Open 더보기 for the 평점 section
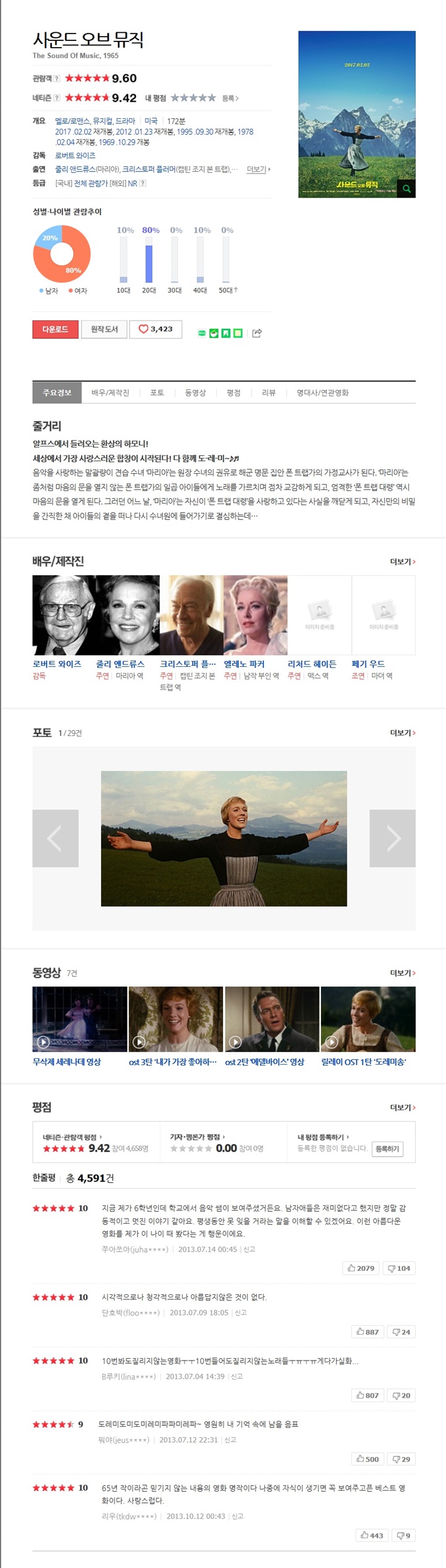The width and height of the screenshot is (446, 1568). pyautogui.click(x=402, y=1107)
